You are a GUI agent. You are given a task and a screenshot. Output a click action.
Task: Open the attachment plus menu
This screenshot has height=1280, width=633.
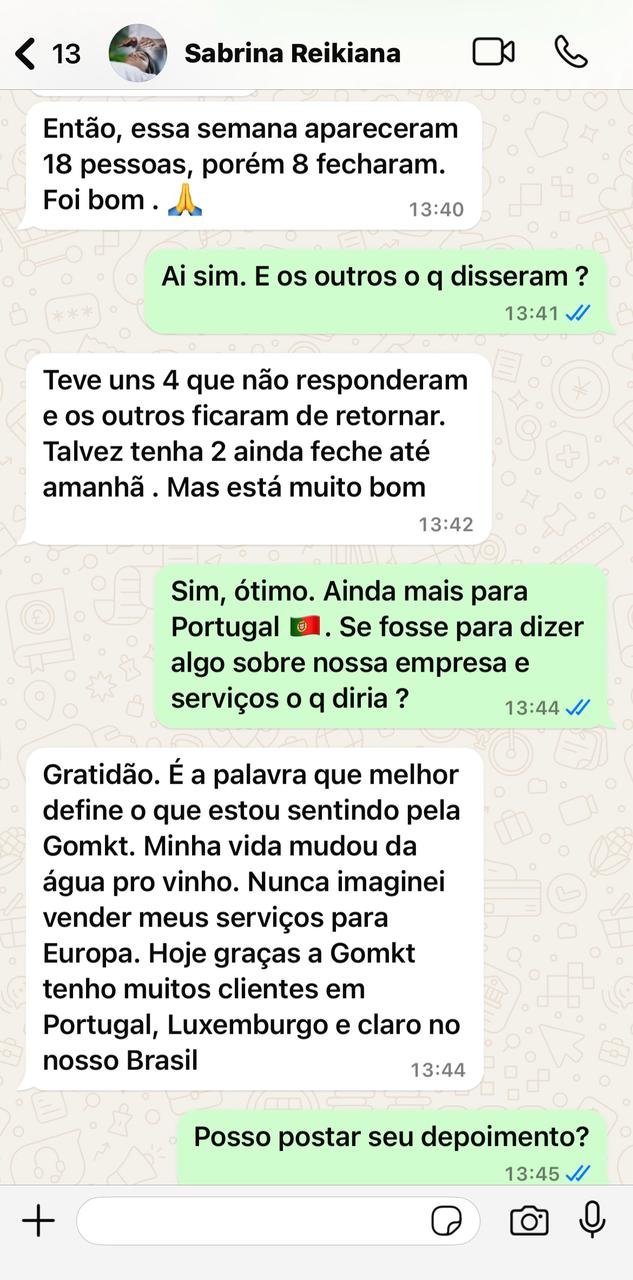click(x=38, y=1220)
